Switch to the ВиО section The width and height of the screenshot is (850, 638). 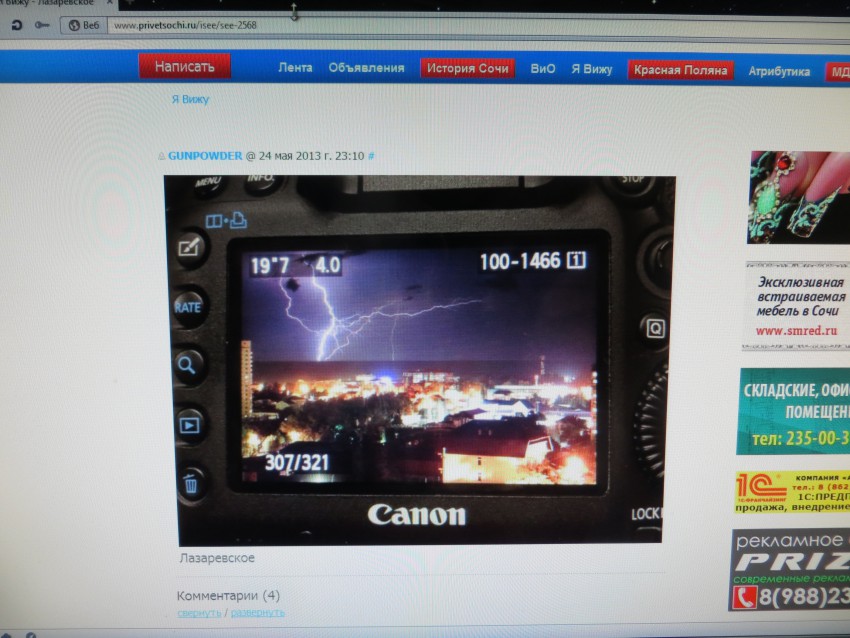tap(543, 69)
